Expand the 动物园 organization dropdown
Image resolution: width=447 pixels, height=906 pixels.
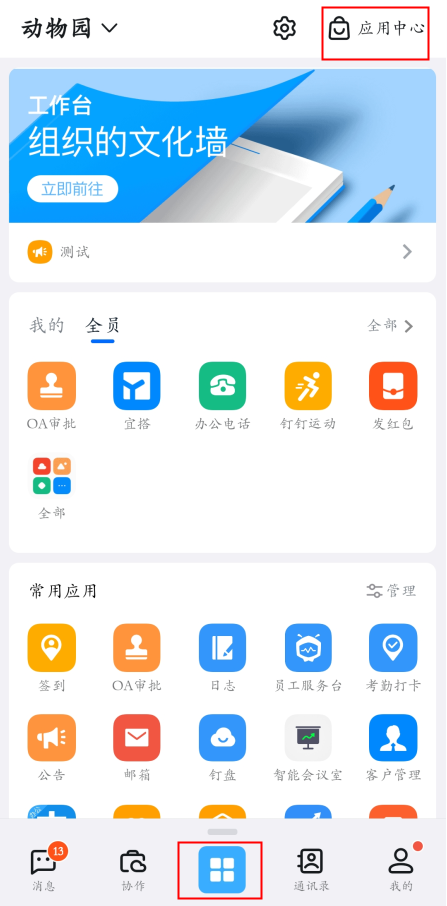69,28
